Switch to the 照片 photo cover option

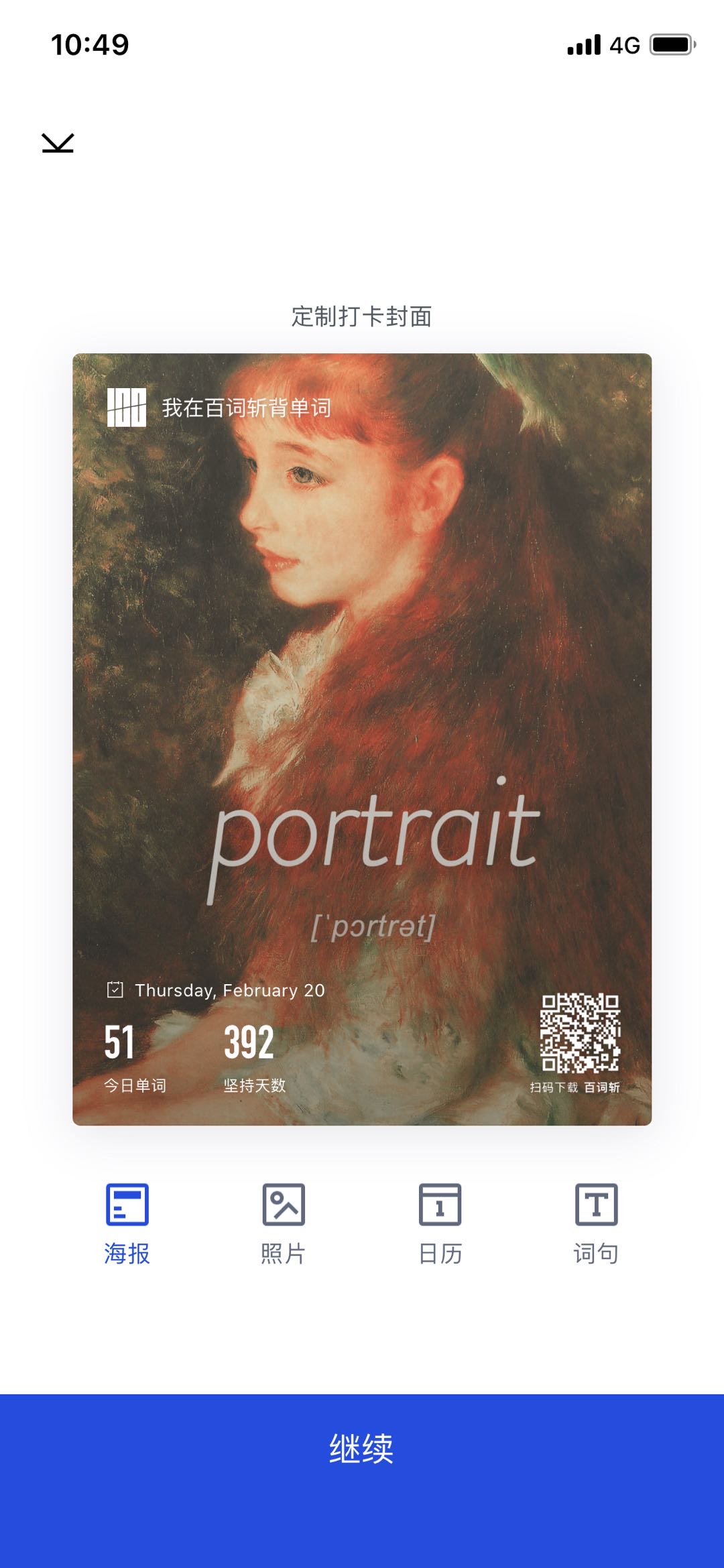point(283,1223)
